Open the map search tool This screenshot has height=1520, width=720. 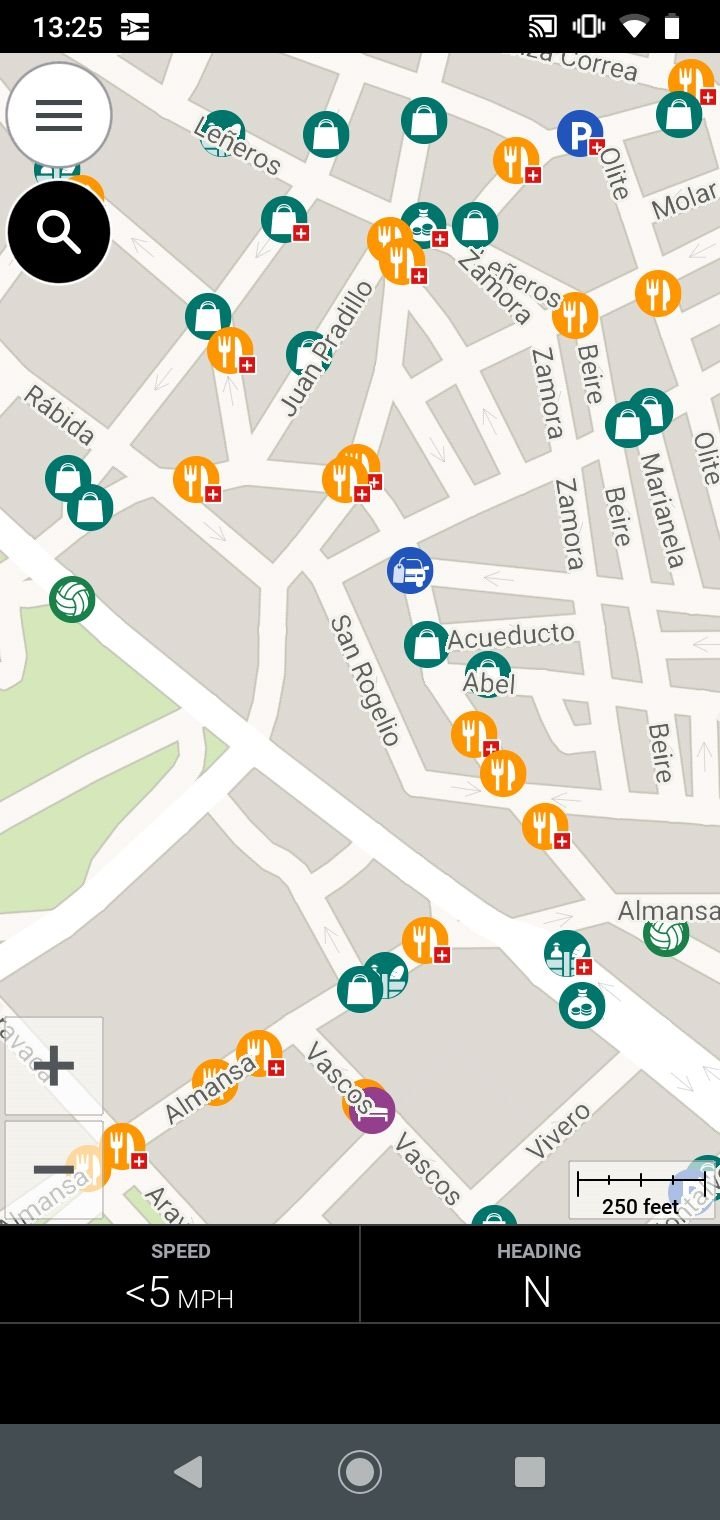click(59, 231)
